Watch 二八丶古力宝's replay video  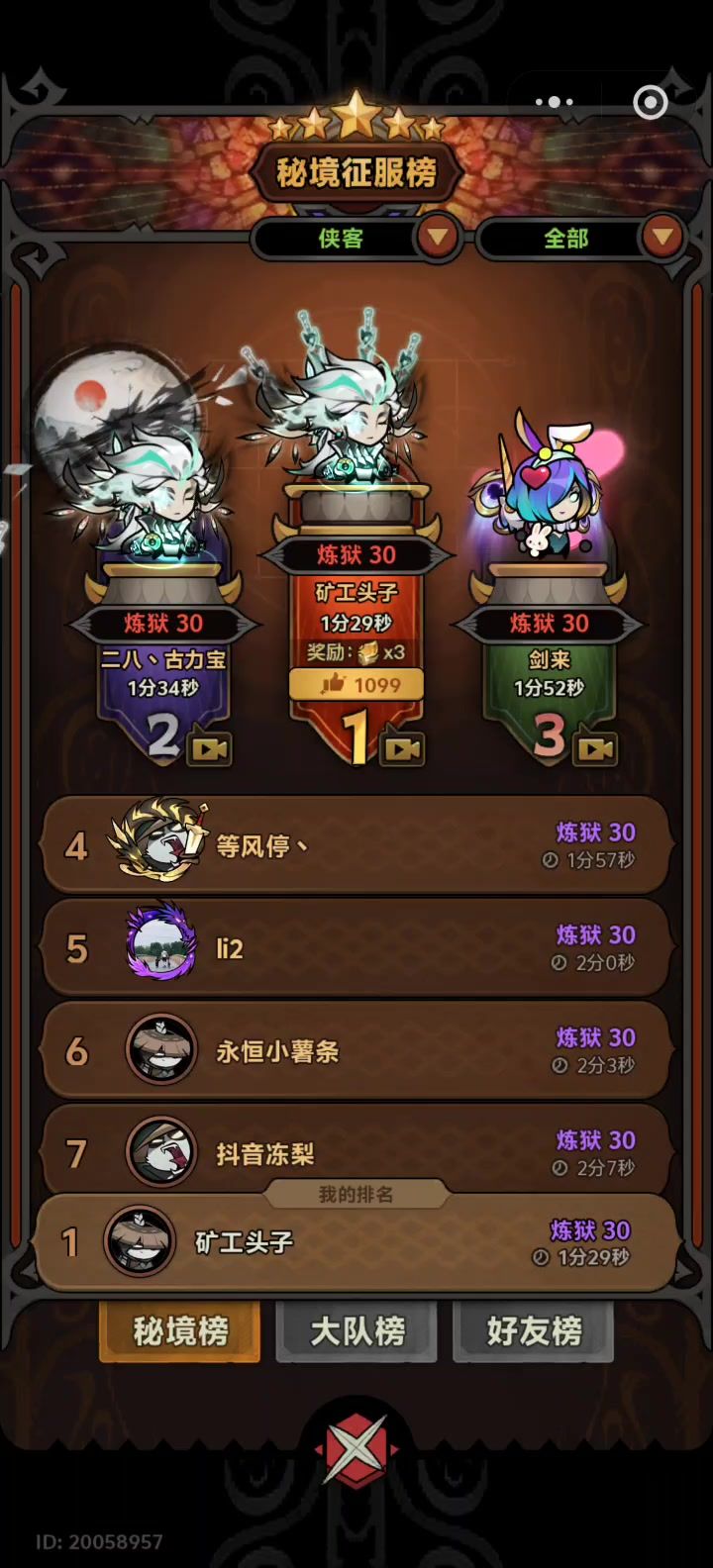click(x=210, y=749)
